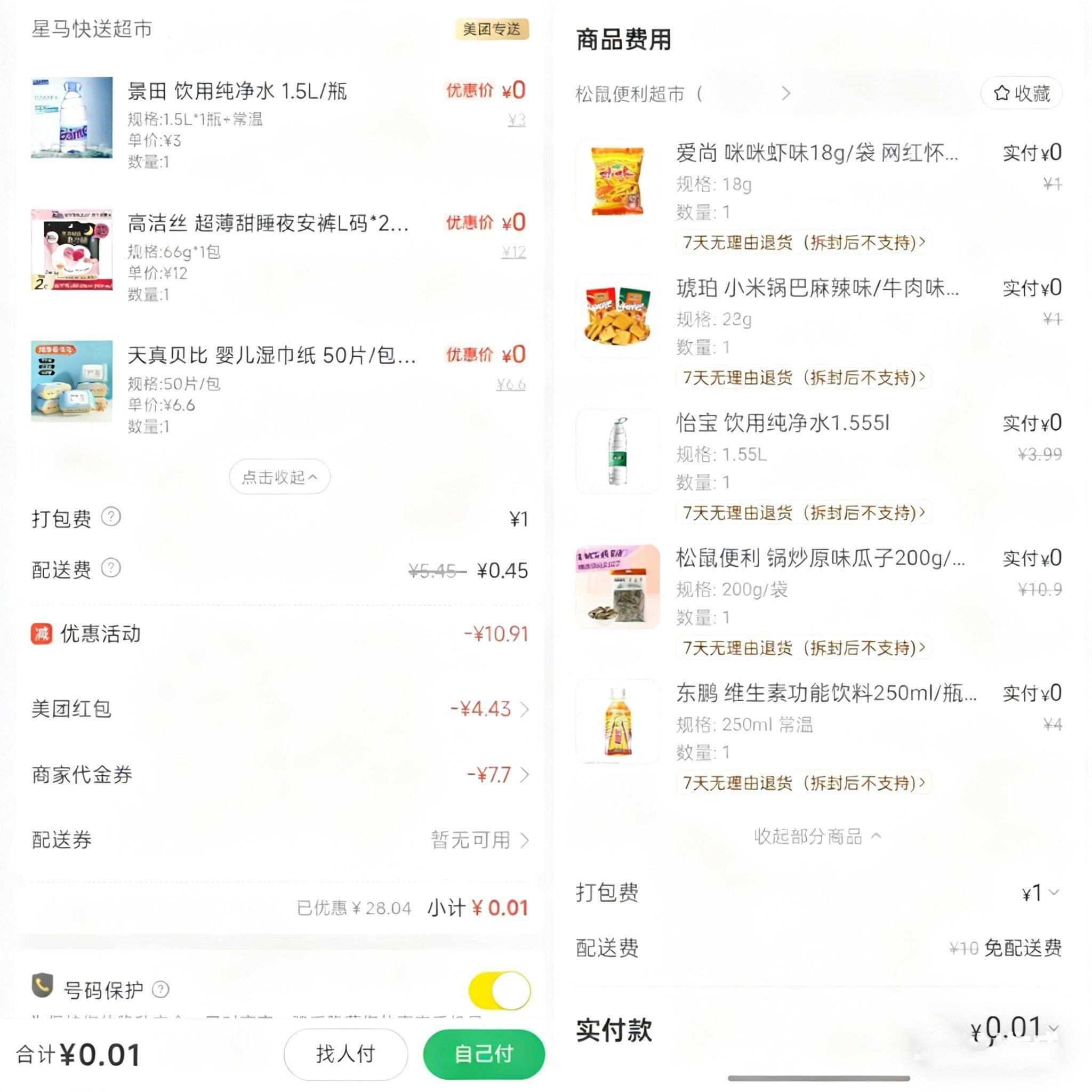Tap the 自己付 pay button
Screen dimensions: 1092x1092
(483, 1054)
